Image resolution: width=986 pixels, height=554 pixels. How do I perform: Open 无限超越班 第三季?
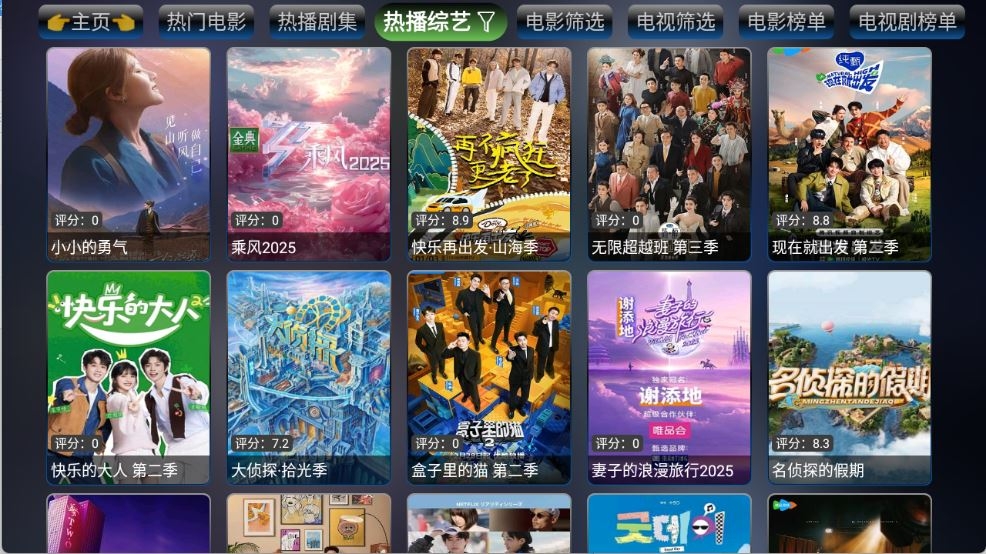[669, 154]
